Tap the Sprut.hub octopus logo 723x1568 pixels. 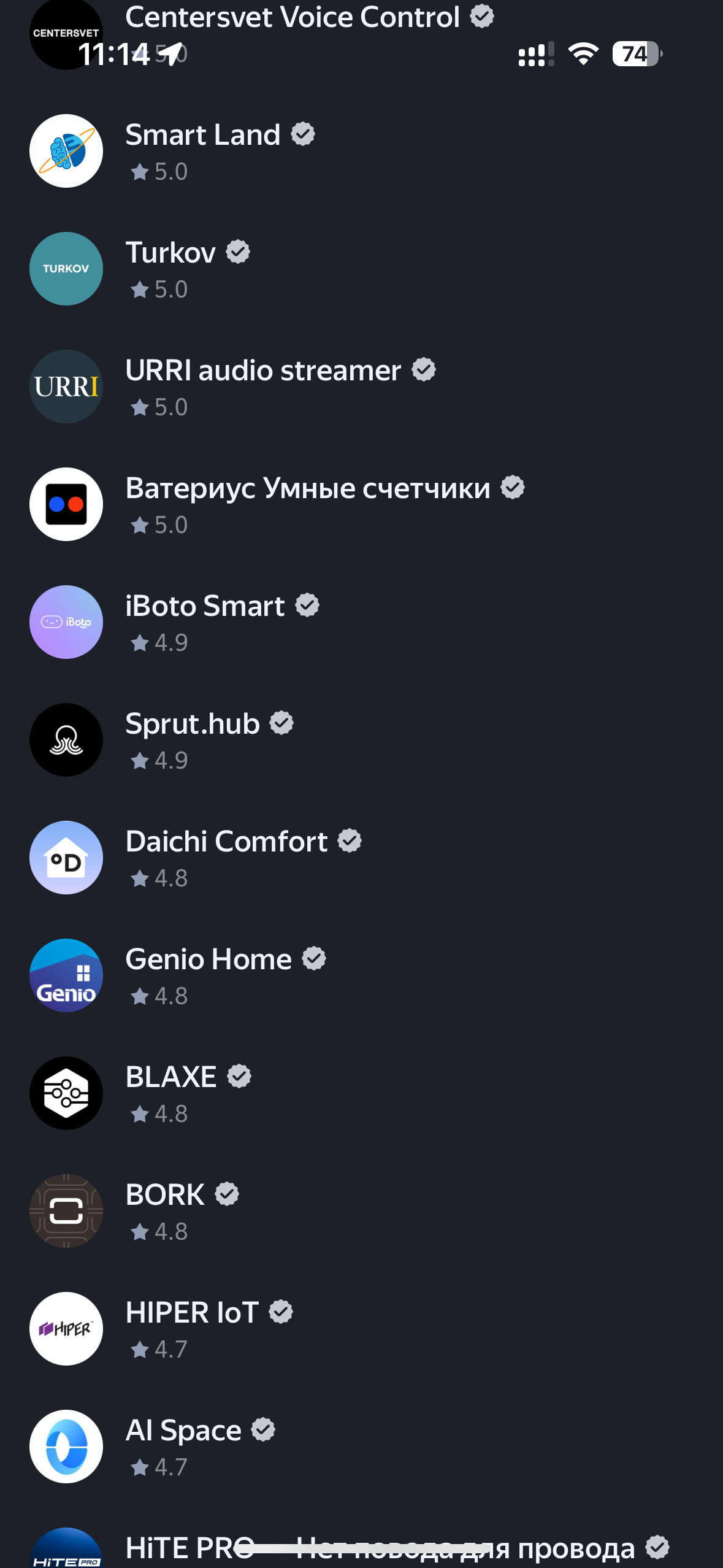(66, 740)
